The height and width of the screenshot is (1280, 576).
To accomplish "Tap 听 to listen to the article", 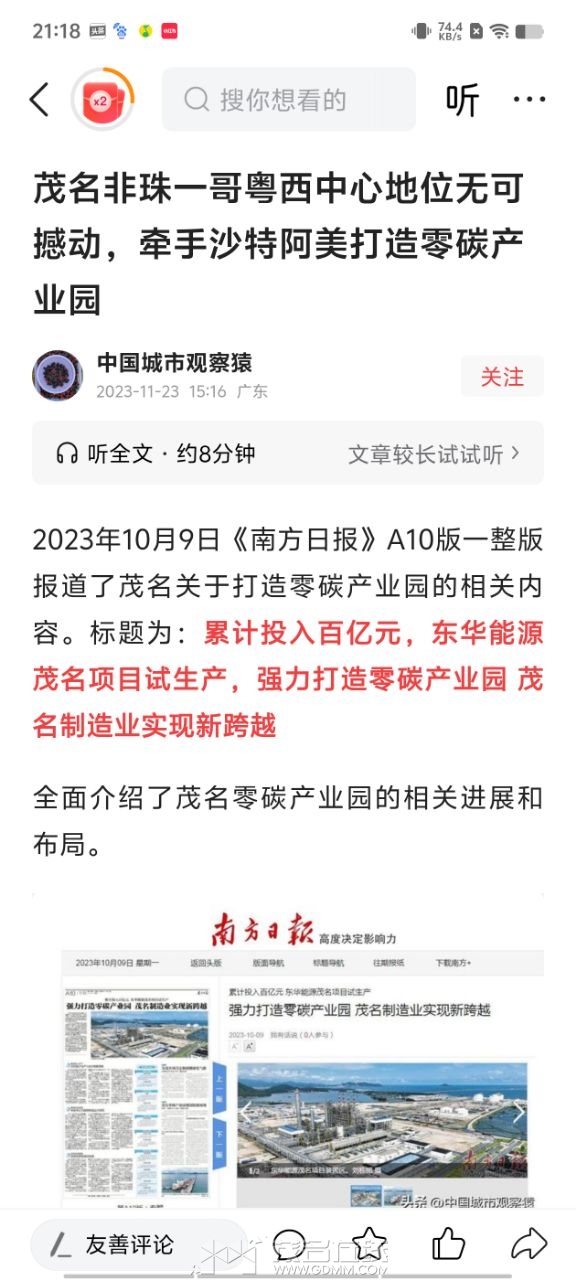I will click(462, 100).
